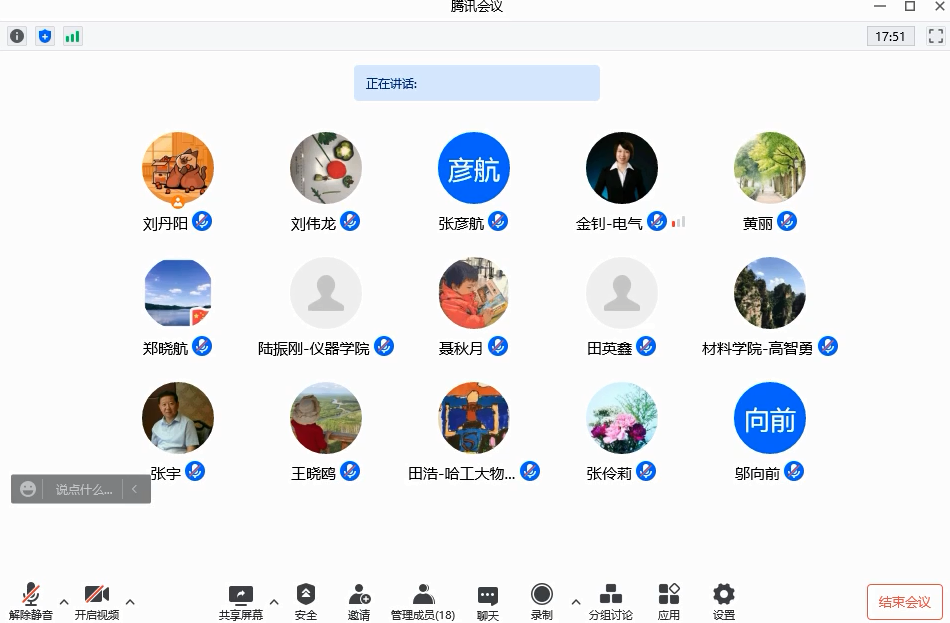Viewport: 950px width, 623px height.
Task: Start recording with 录制
Action: tap(542, 601)
